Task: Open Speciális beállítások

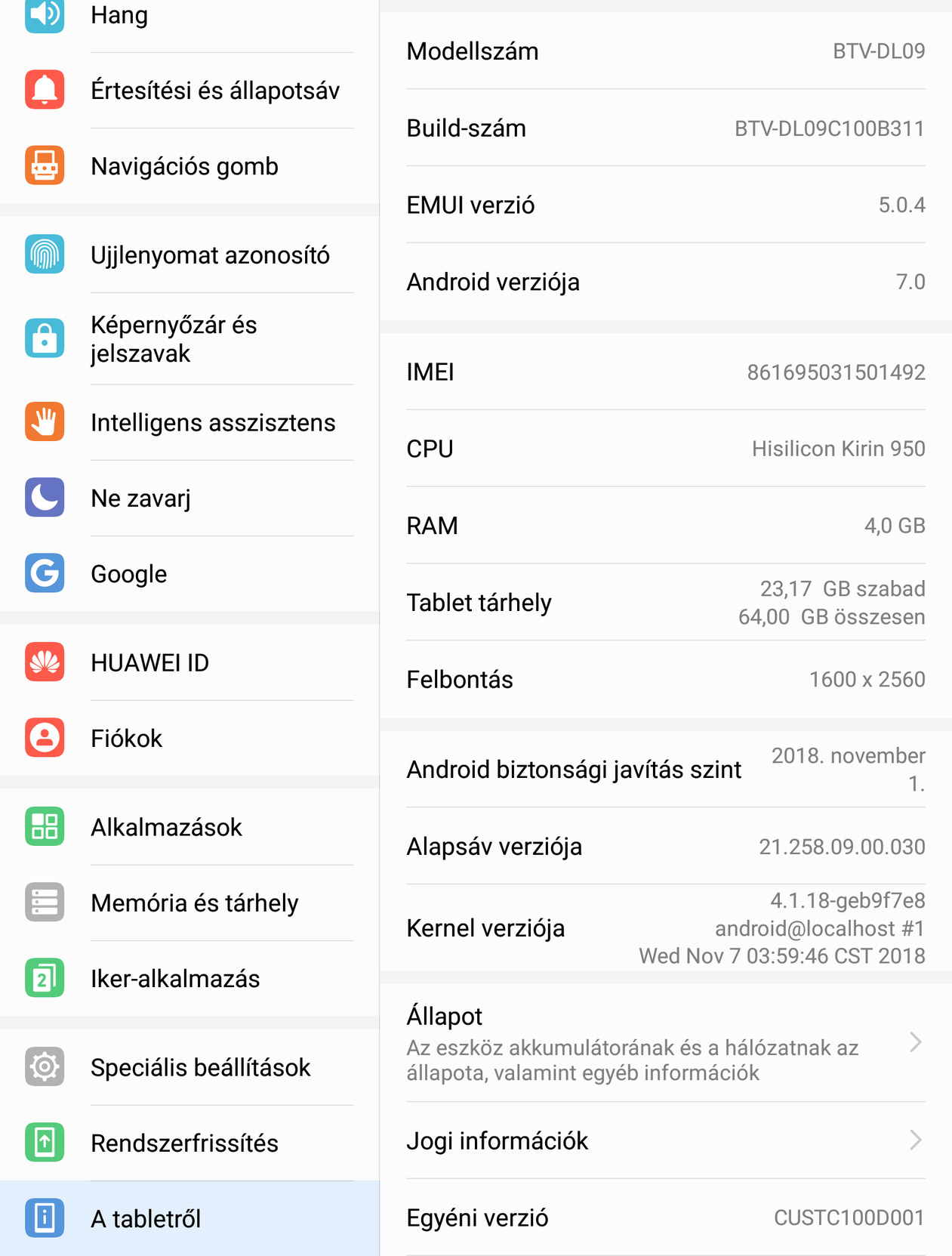Action: (x=189, y=1068)
